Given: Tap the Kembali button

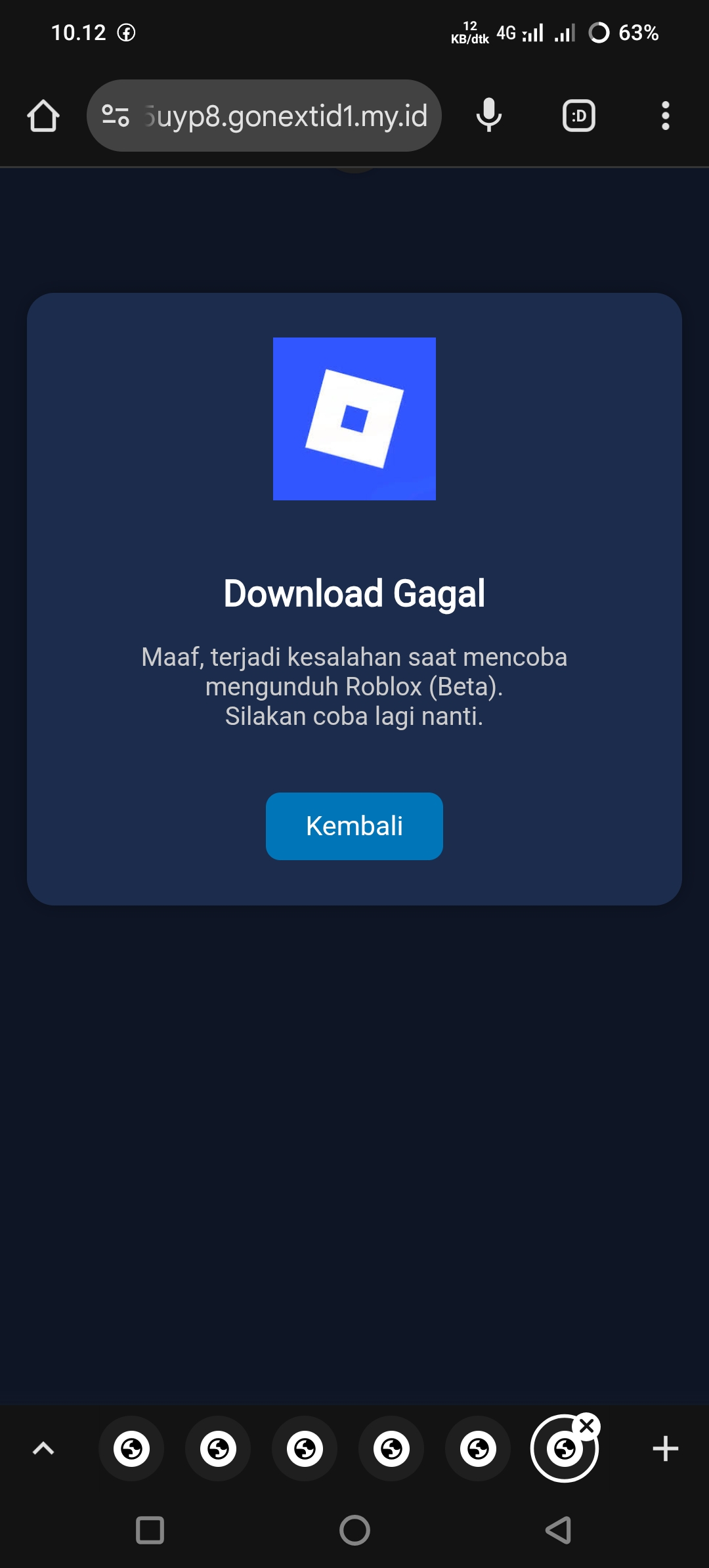Looking at the screenshot, I should (x=354, y=826).
